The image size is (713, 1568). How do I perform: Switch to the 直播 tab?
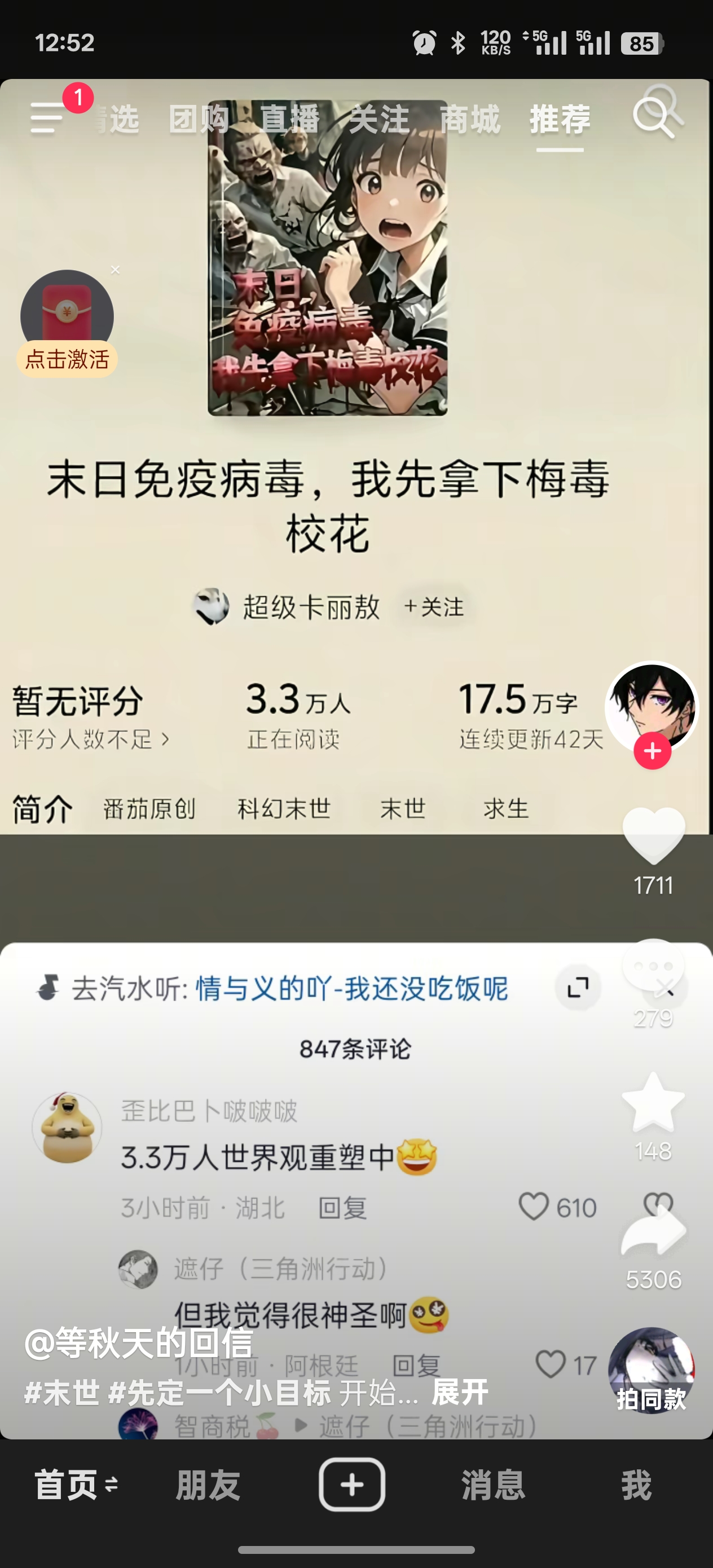pos(290,118)
